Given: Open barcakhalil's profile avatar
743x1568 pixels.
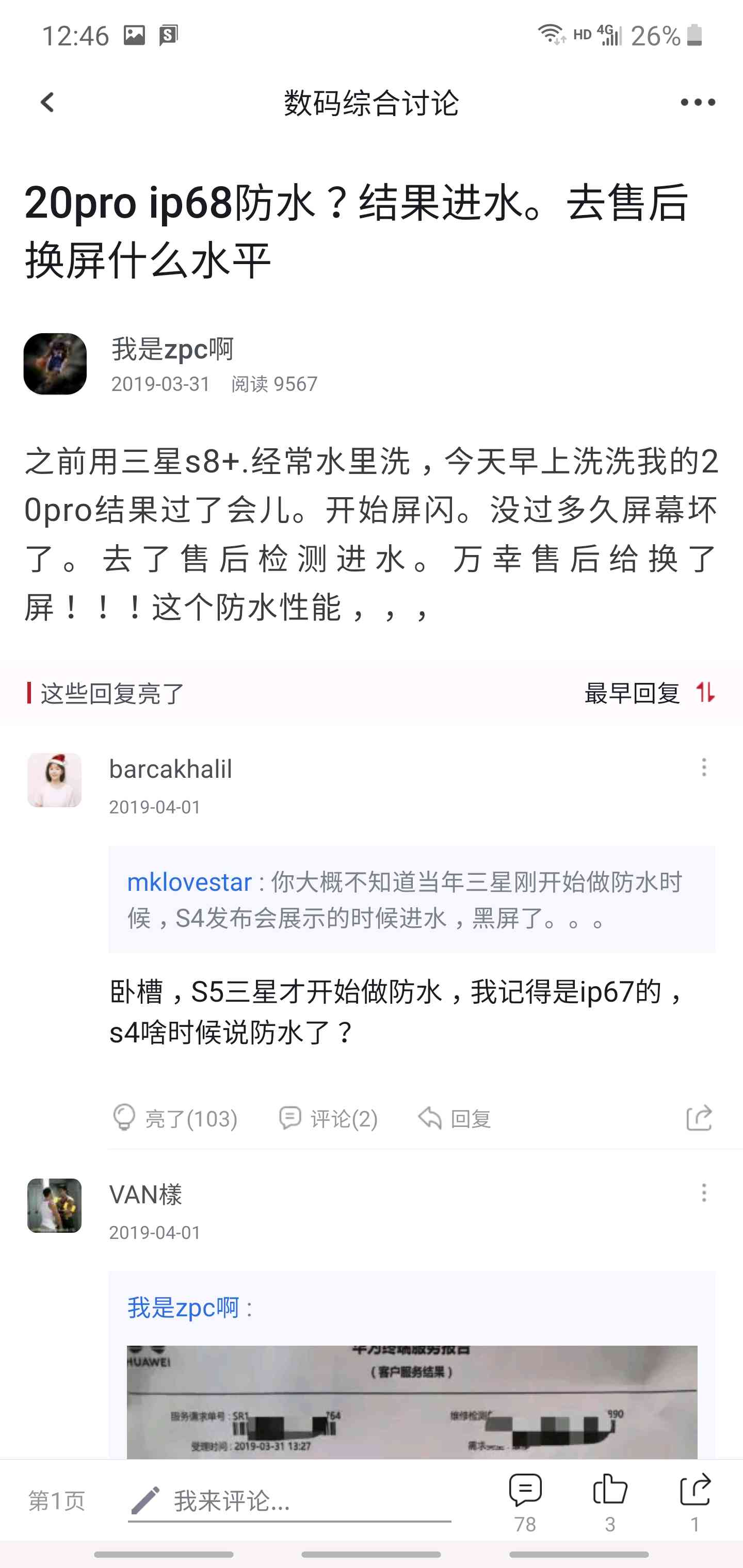Looking at the screenshot, I should 54,780.
